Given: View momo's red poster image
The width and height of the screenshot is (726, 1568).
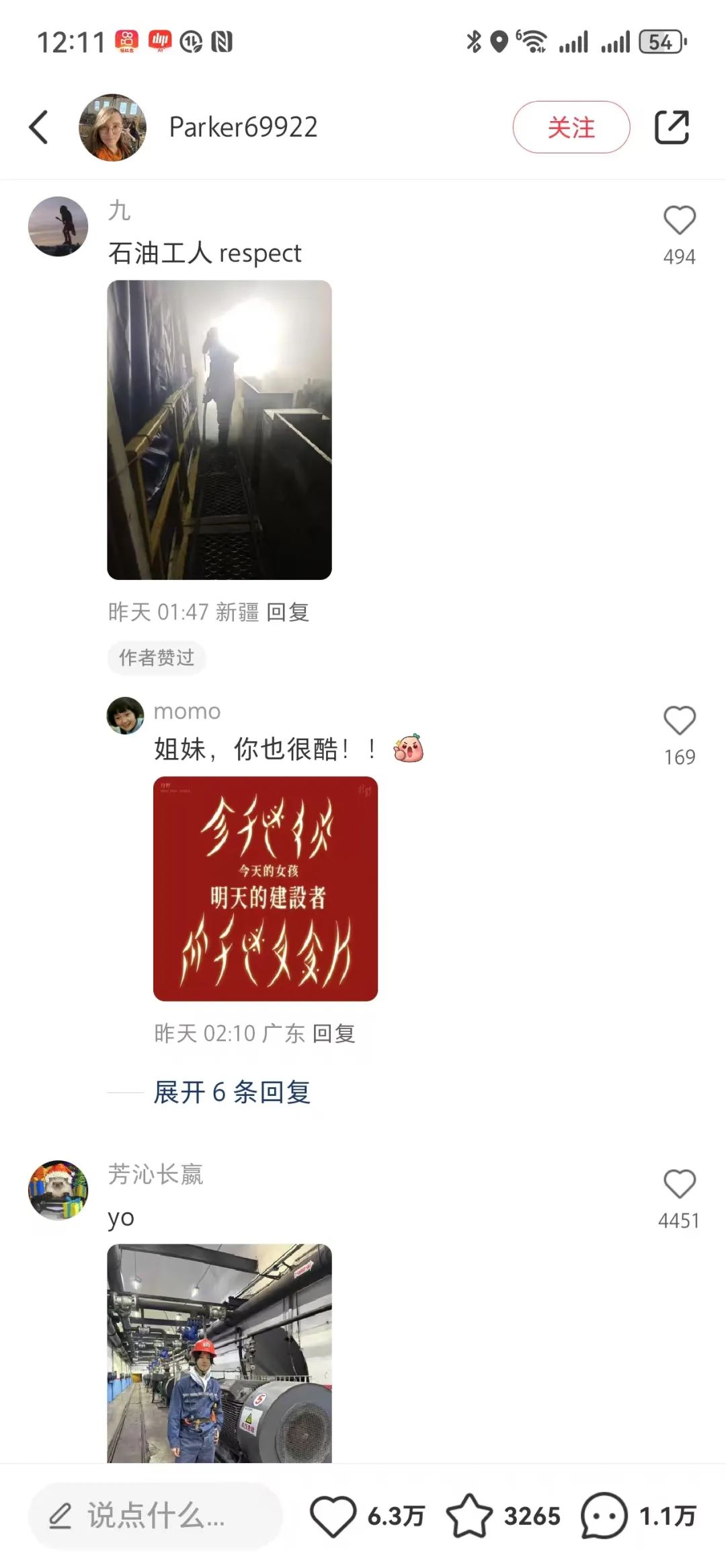Looking at the screenshot, I should click(x=266, y=889).
